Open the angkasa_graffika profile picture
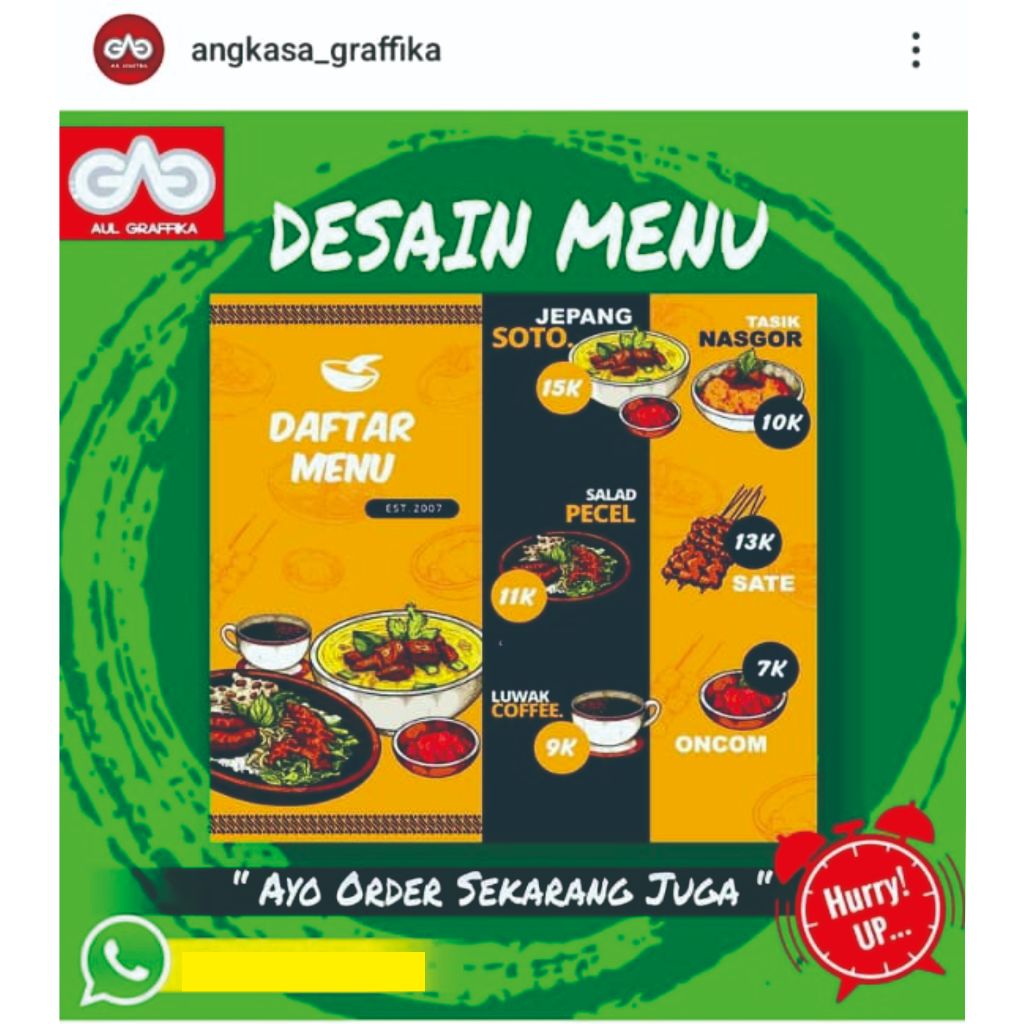This screenshot has width=1024, height=1024. pos(128,49)
